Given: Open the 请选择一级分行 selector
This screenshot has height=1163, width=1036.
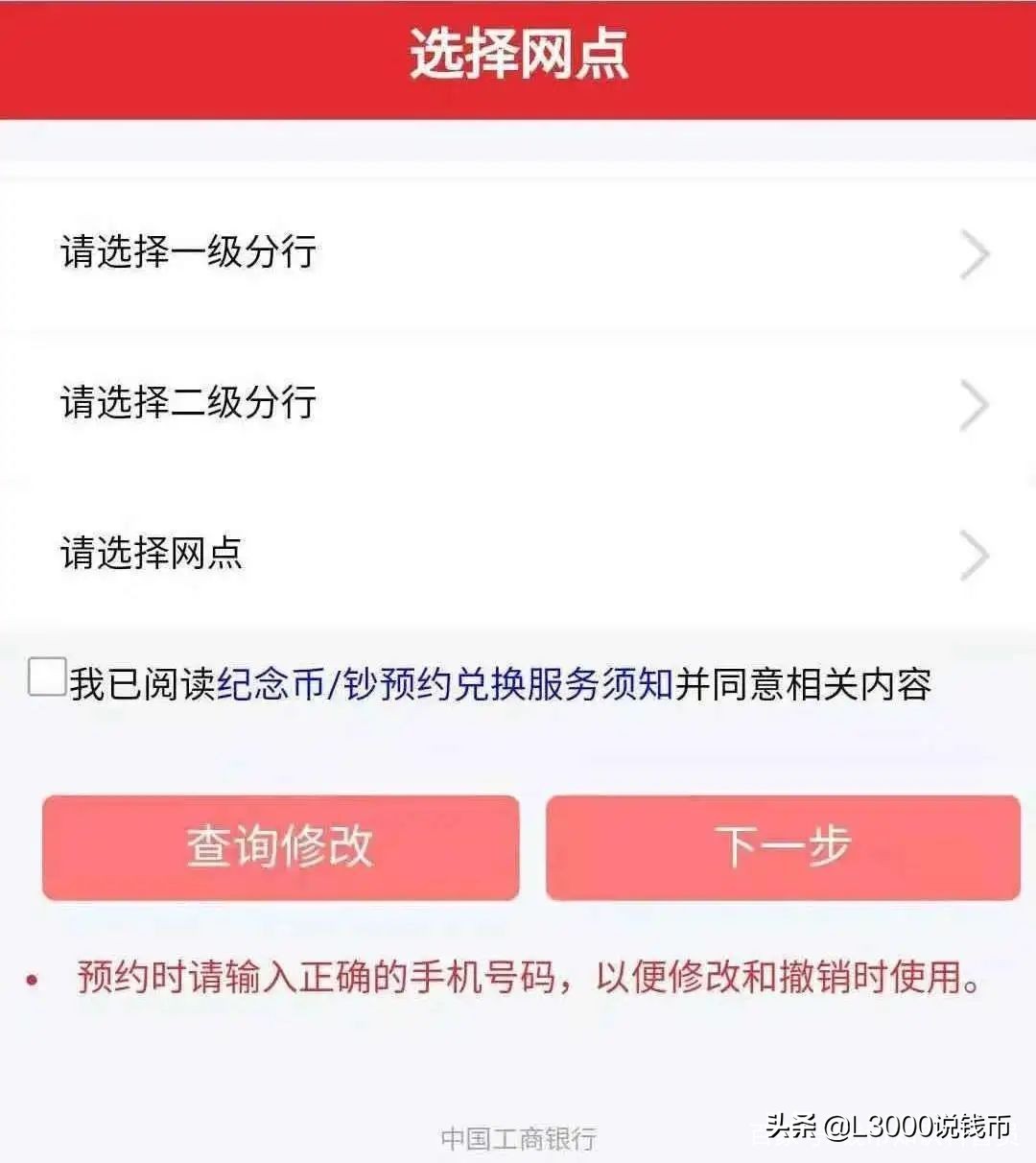Looking at the screenshot, I should [518, 253].
